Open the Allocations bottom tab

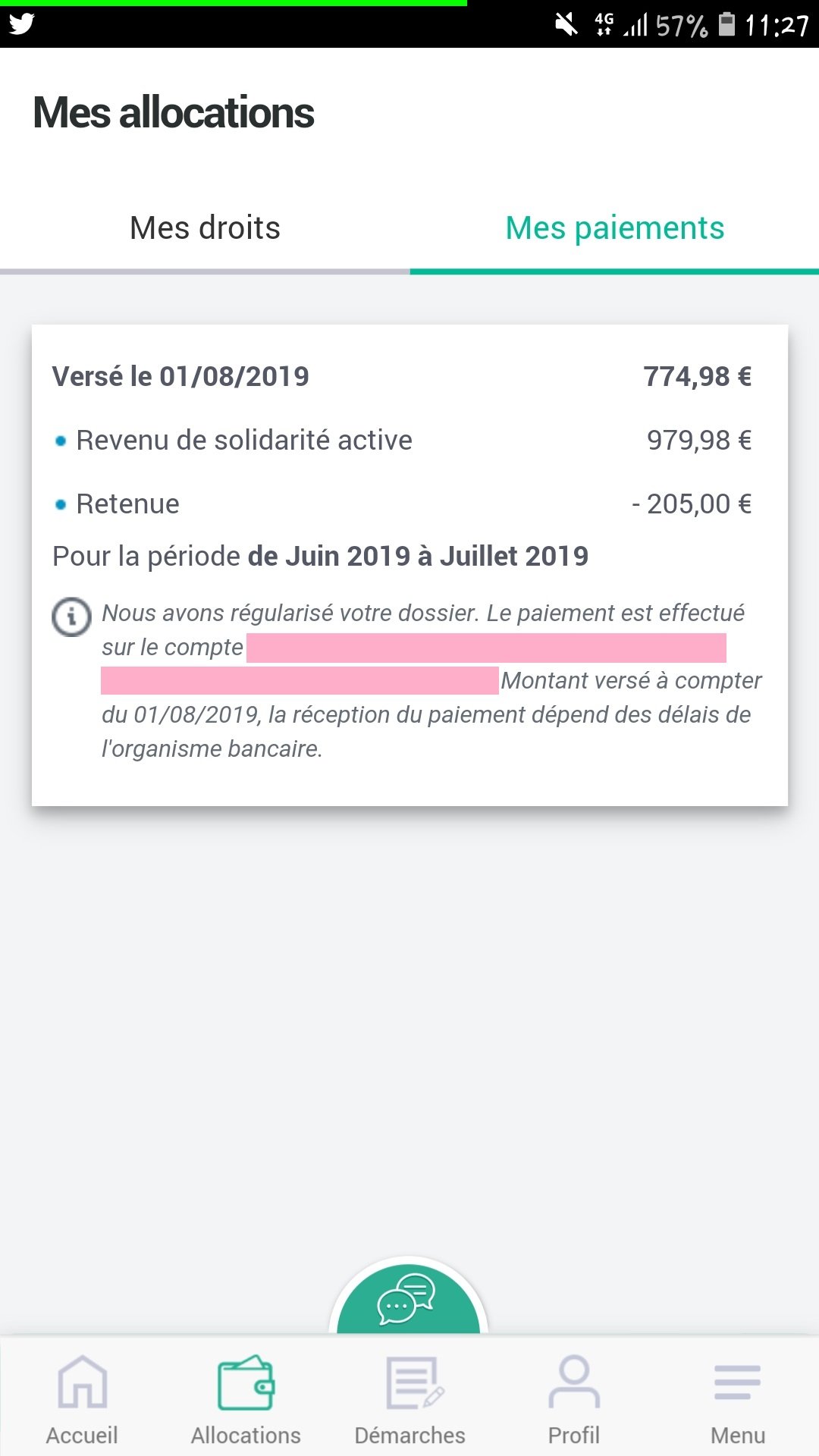(x=246, y=1400)
